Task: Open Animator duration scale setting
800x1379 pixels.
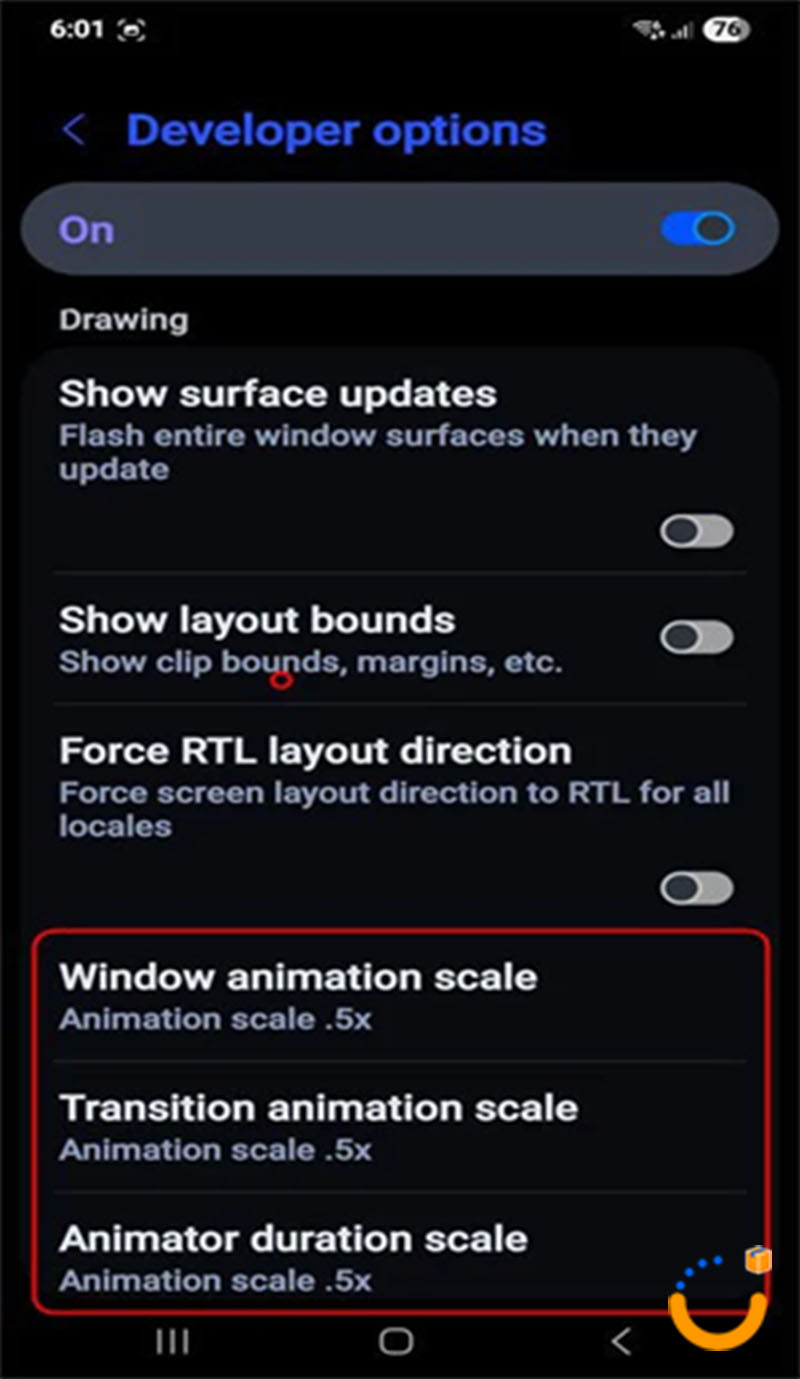Action: pos(400,1257)
